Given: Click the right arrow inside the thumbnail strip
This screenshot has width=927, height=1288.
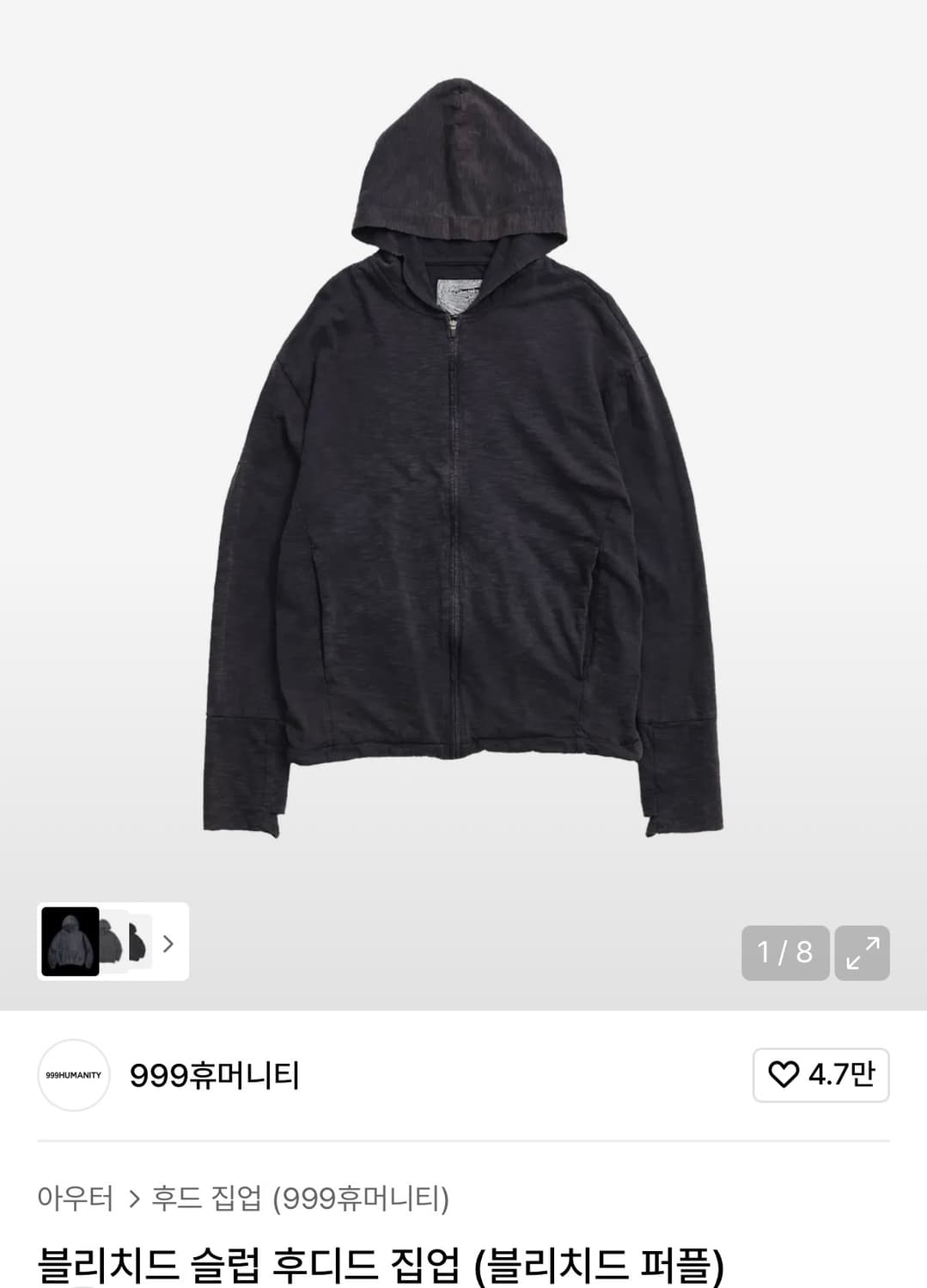Looking at the screenshot, I should (168, 944).
